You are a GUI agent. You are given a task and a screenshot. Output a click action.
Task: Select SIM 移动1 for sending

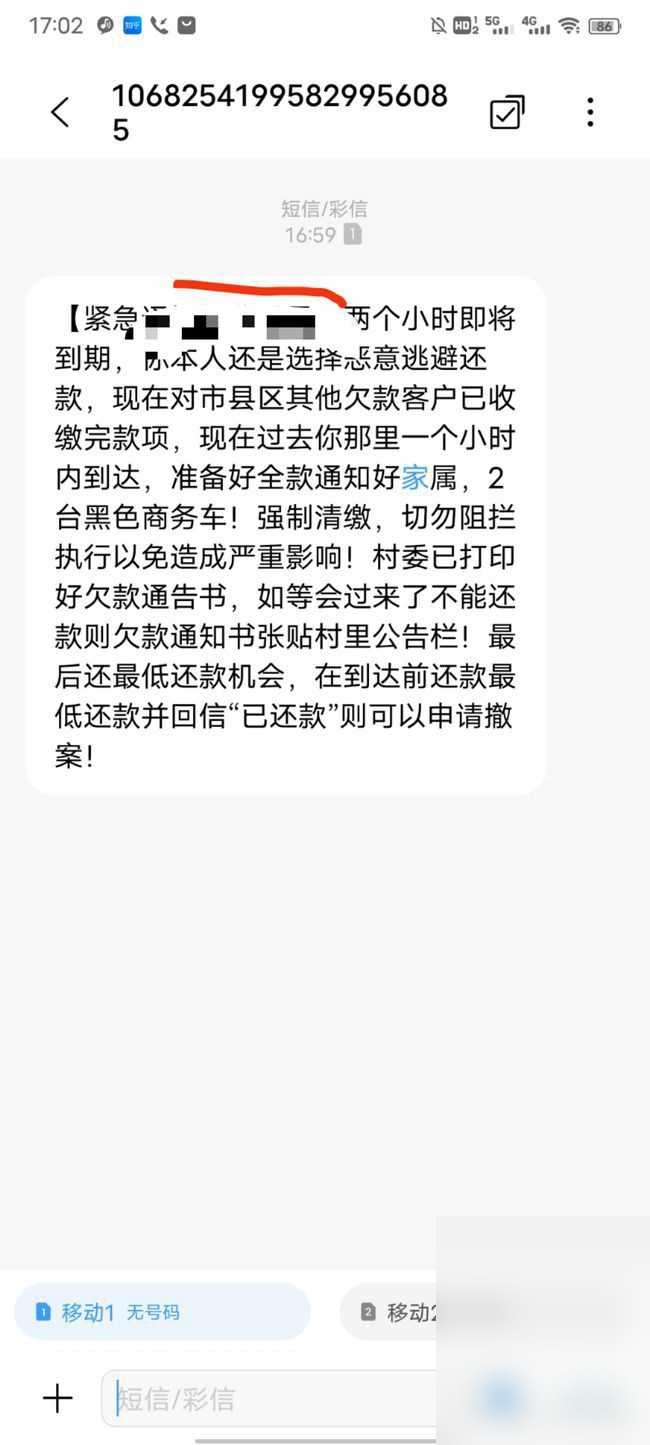click(162, 1312)
